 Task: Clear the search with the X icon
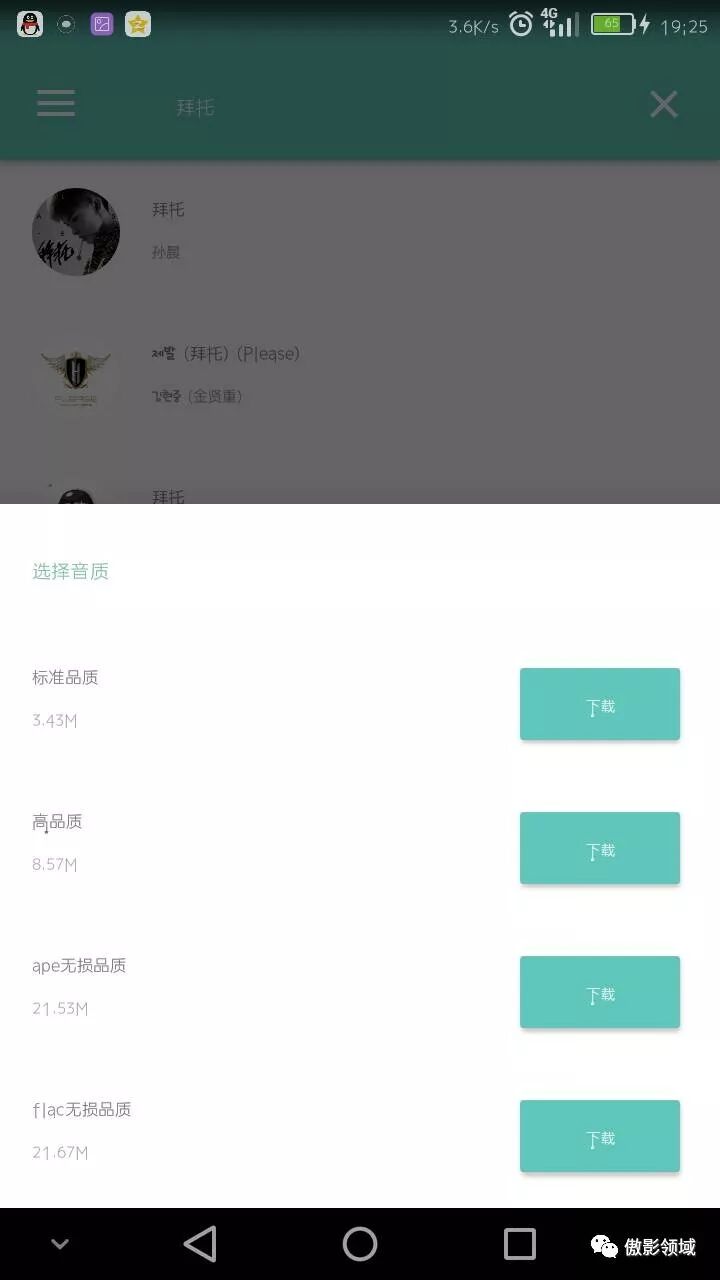[663, 104]
